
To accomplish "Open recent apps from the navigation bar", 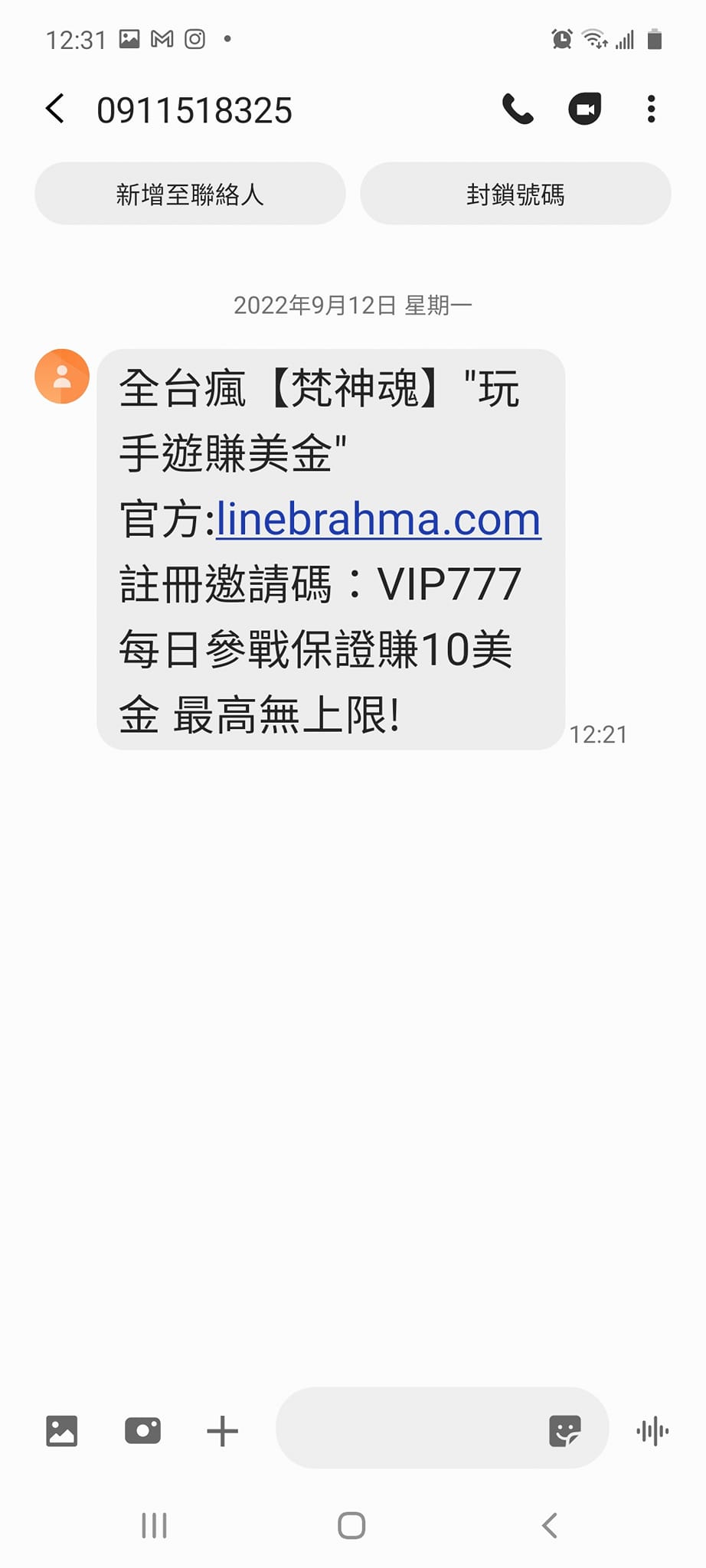I will [x=154, y=1525].
